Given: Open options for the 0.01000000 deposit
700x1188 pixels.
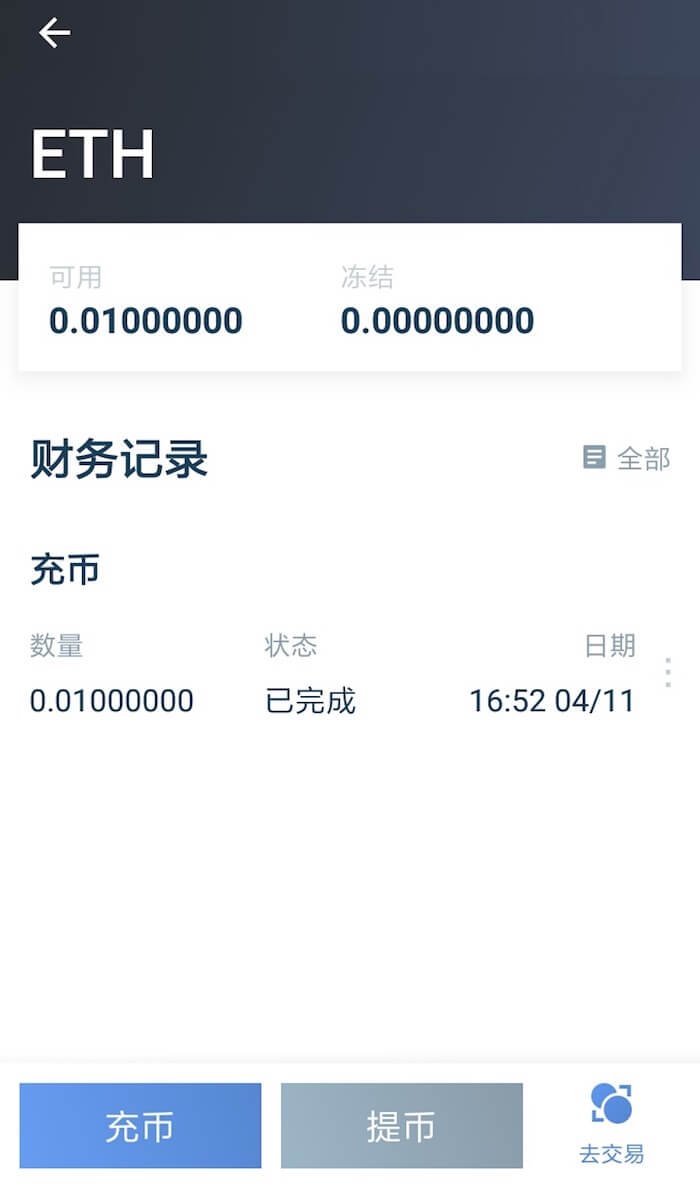Looking at the screenshot, I should point(667,673).
